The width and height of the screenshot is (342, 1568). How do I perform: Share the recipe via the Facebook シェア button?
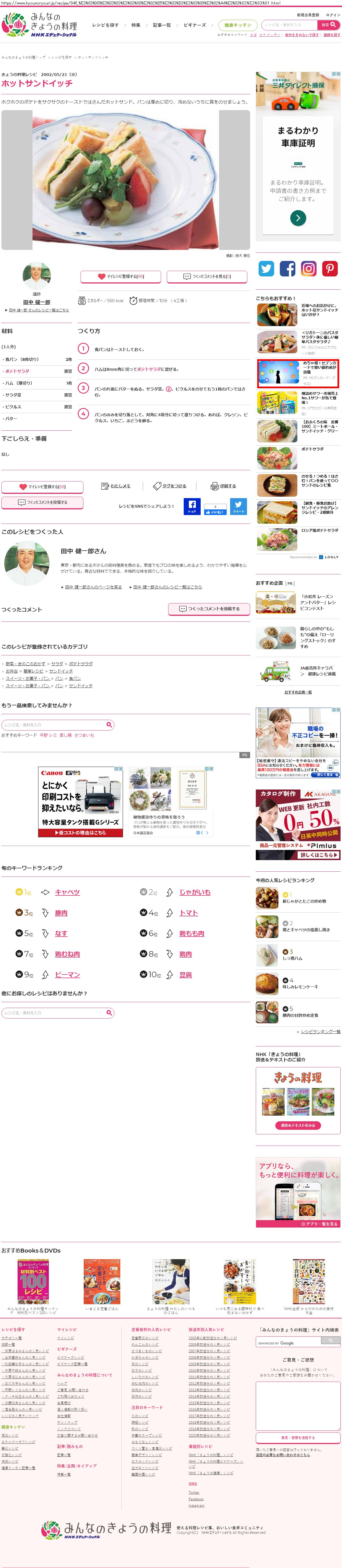(192, 507)
